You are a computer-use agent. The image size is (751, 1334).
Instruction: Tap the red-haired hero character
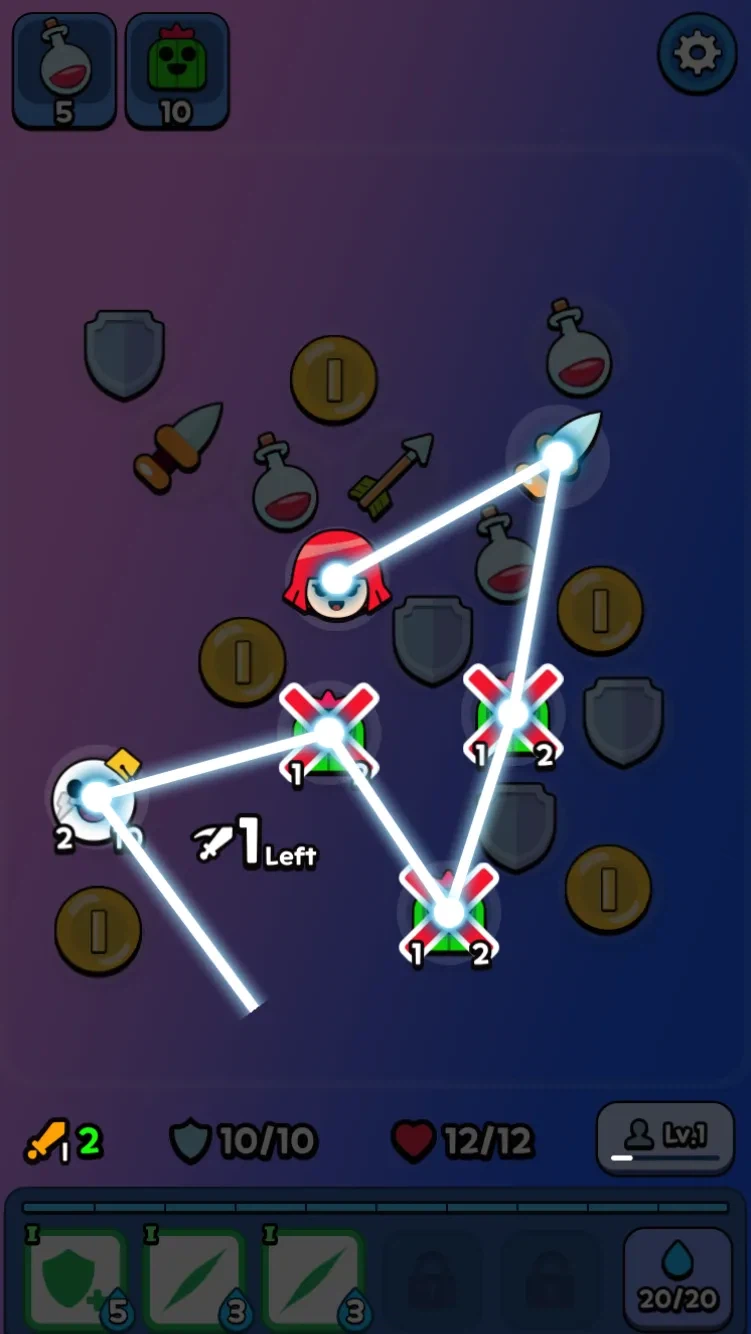(x=336, y=577)
